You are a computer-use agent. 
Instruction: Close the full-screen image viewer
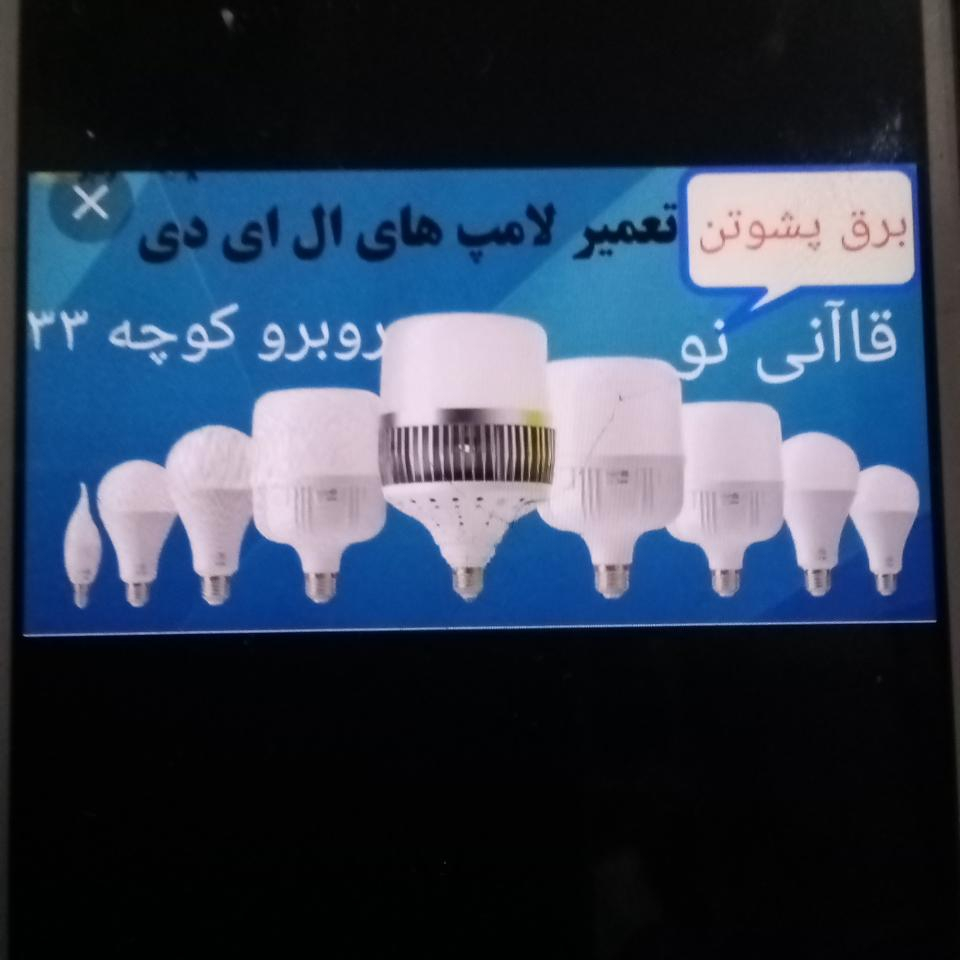pyautogui.click(x=91, y=204)
